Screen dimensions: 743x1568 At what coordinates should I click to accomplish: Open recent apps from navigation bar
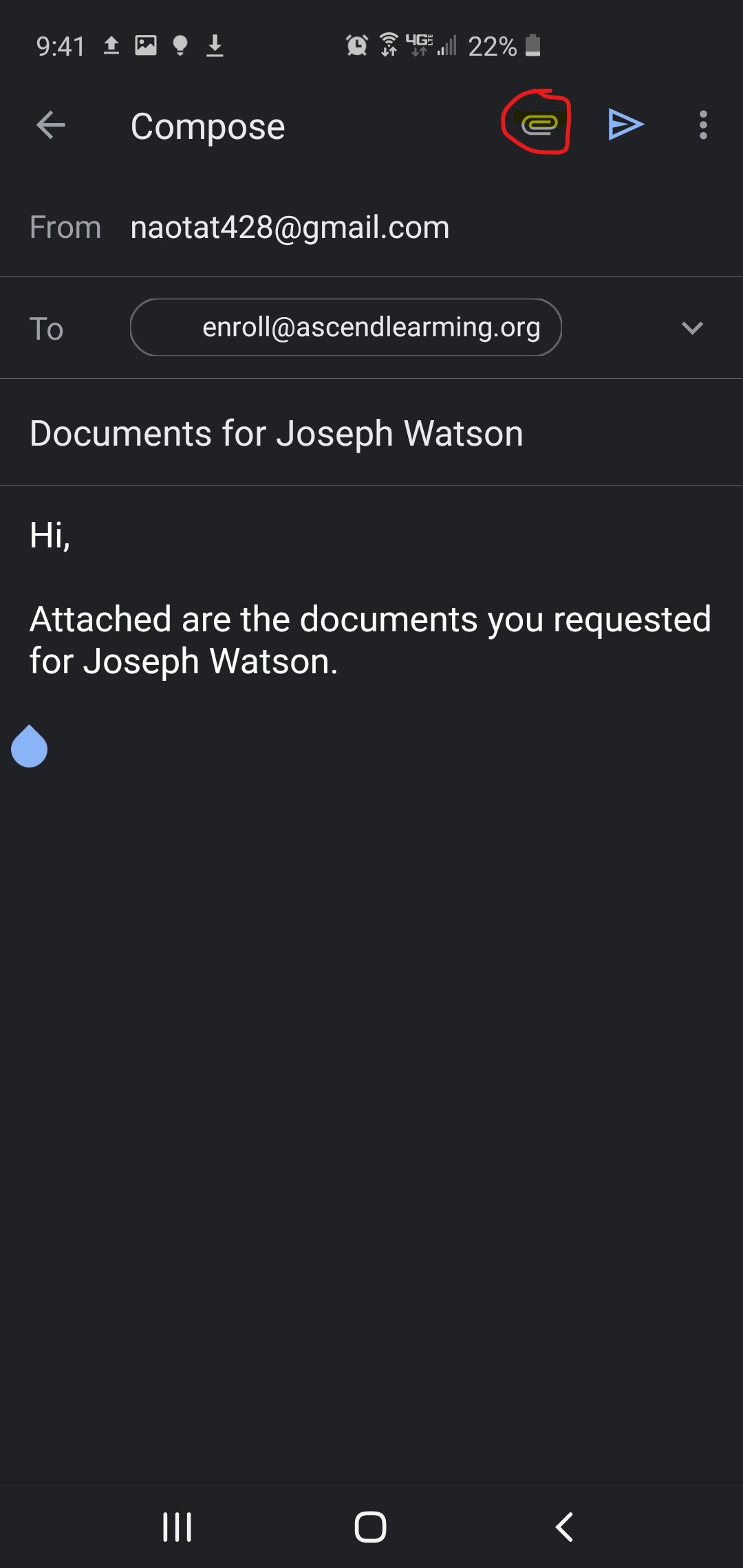tap(177, 1527)
